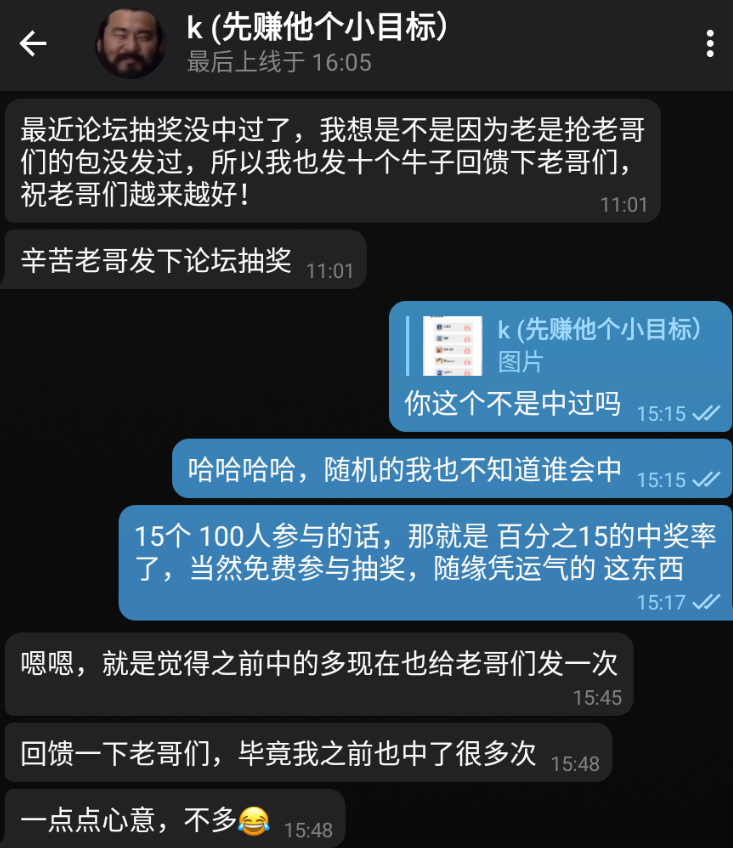The width and height of the screenshot is (733, 848).
Task: Open k's profile picture
Action: click(130, 44)
